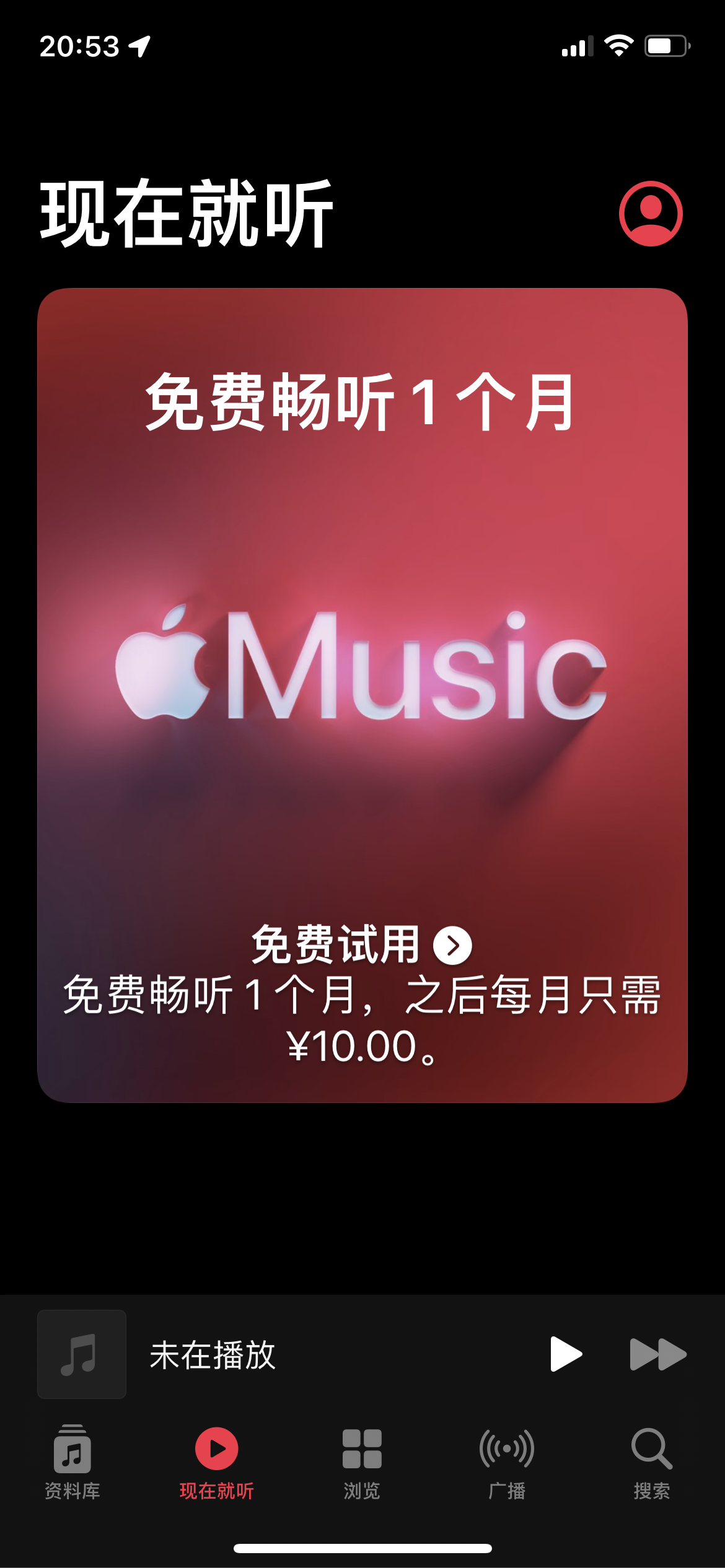
Task: Tap the 免费试用 arrow button
Action: 452,946
